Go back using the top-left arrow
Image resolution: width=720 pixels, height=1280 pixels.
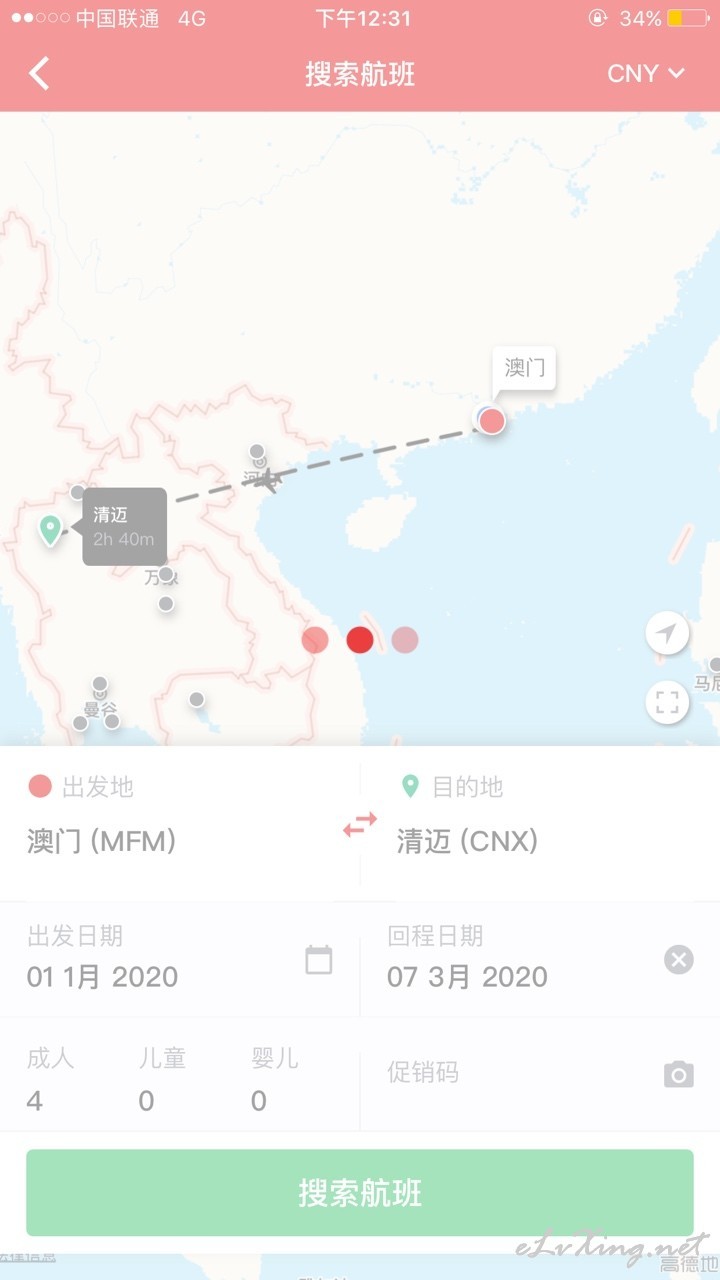(x=39, y=74)
